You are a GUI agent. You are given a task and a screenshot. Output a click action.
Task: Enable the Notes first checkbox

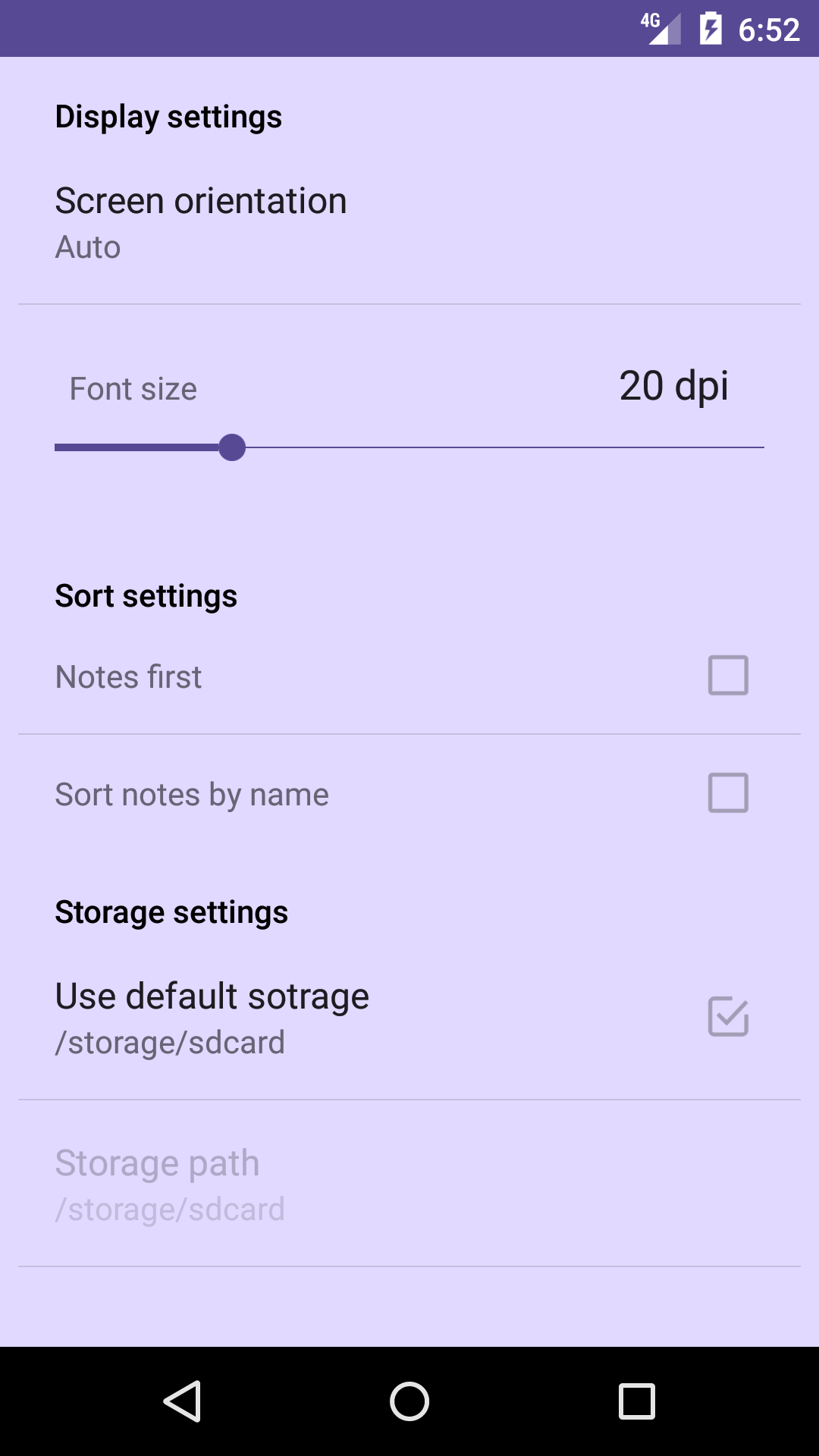[x=728, y=675]
